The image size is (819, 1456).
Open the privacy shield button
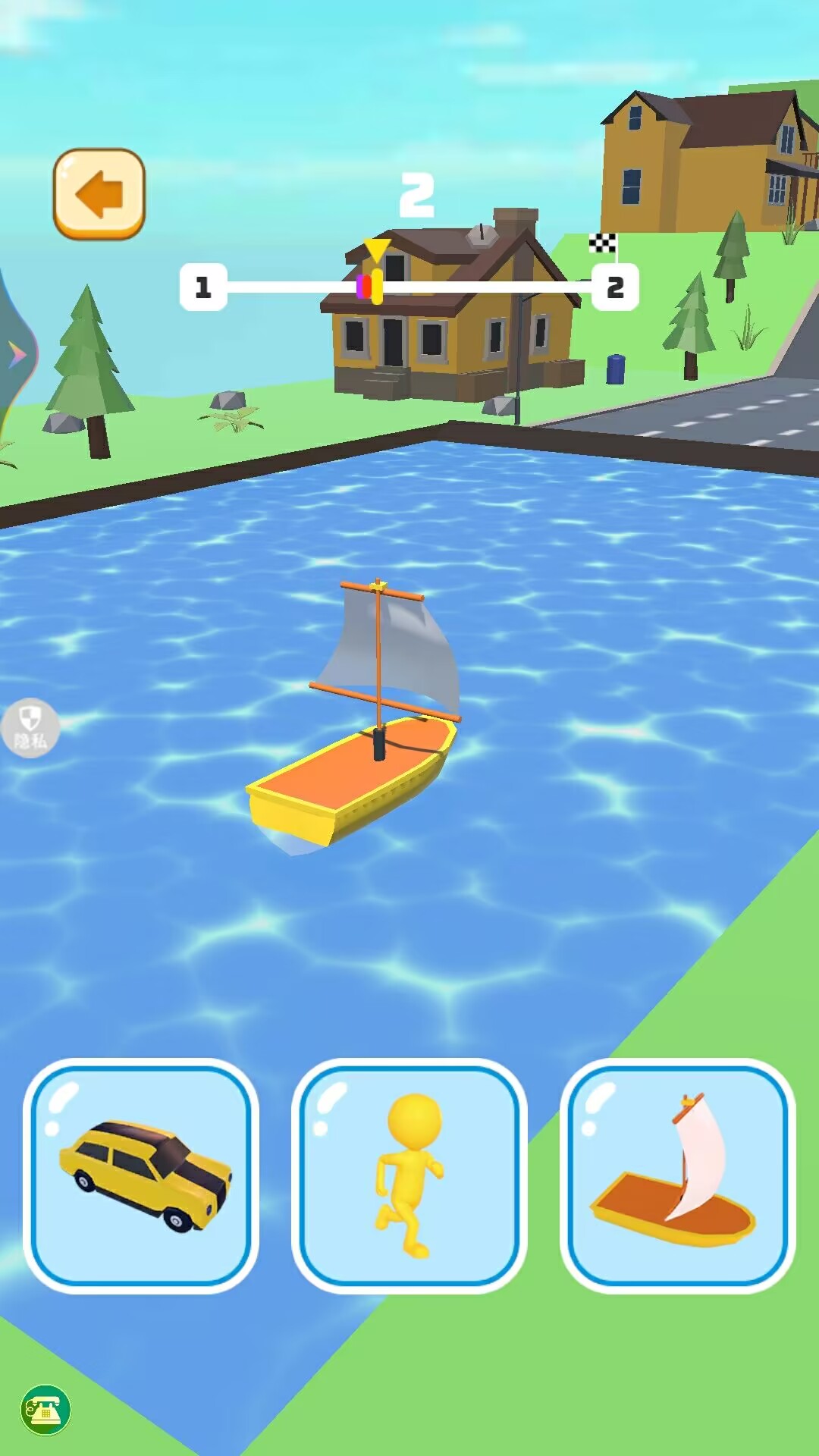click(30, 727)
